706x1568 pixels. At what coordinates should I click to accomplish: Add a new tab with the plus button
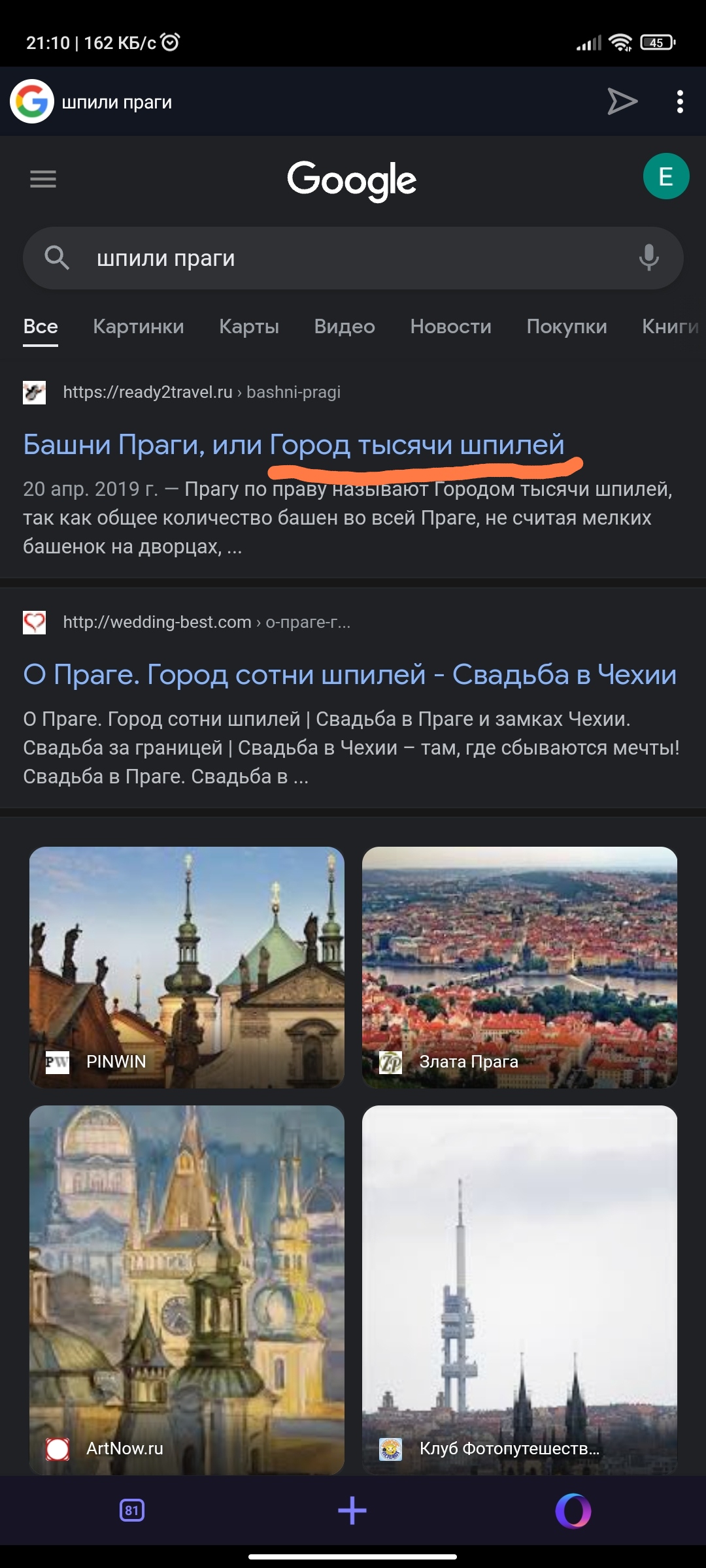click(x=352, y=1511)
